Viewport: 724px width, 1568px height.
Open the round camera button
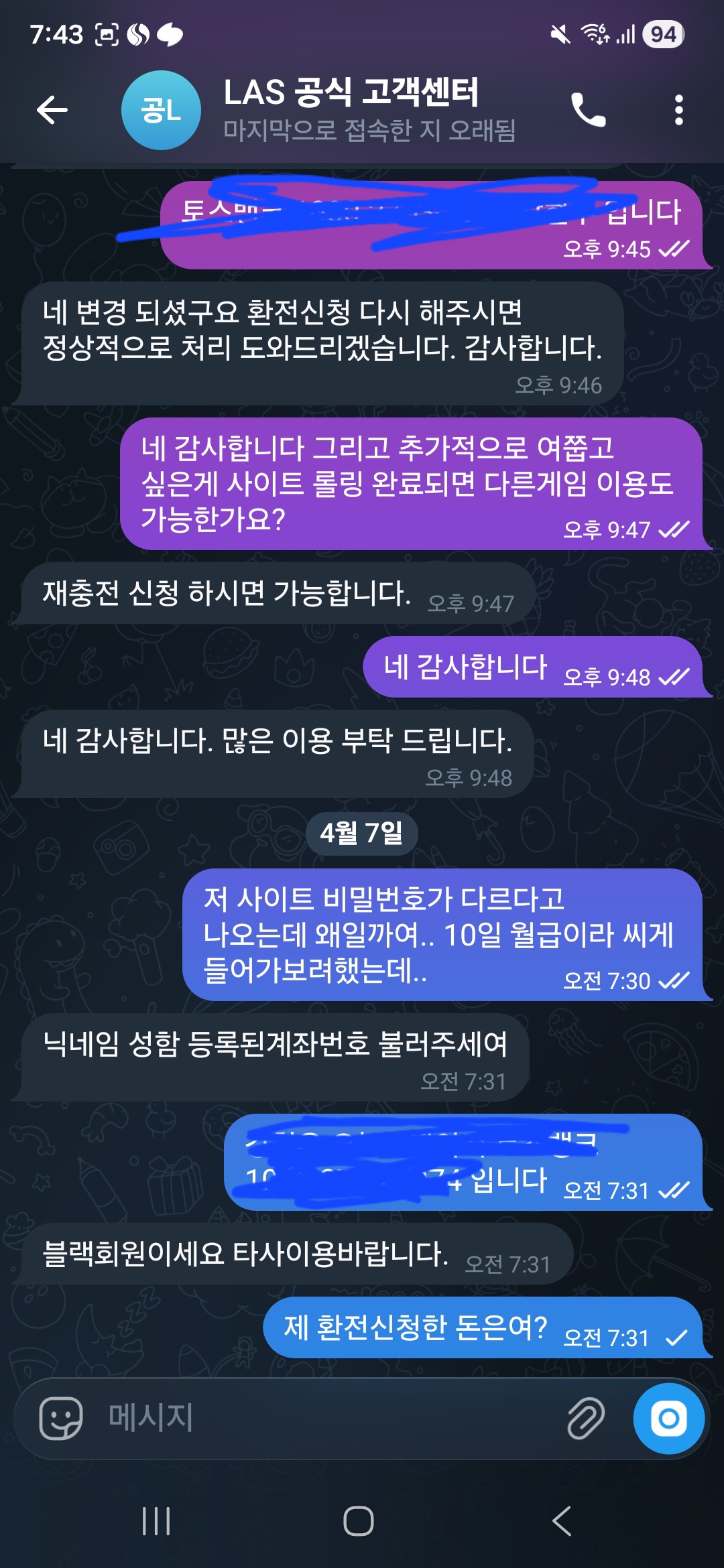[668, 1418]
